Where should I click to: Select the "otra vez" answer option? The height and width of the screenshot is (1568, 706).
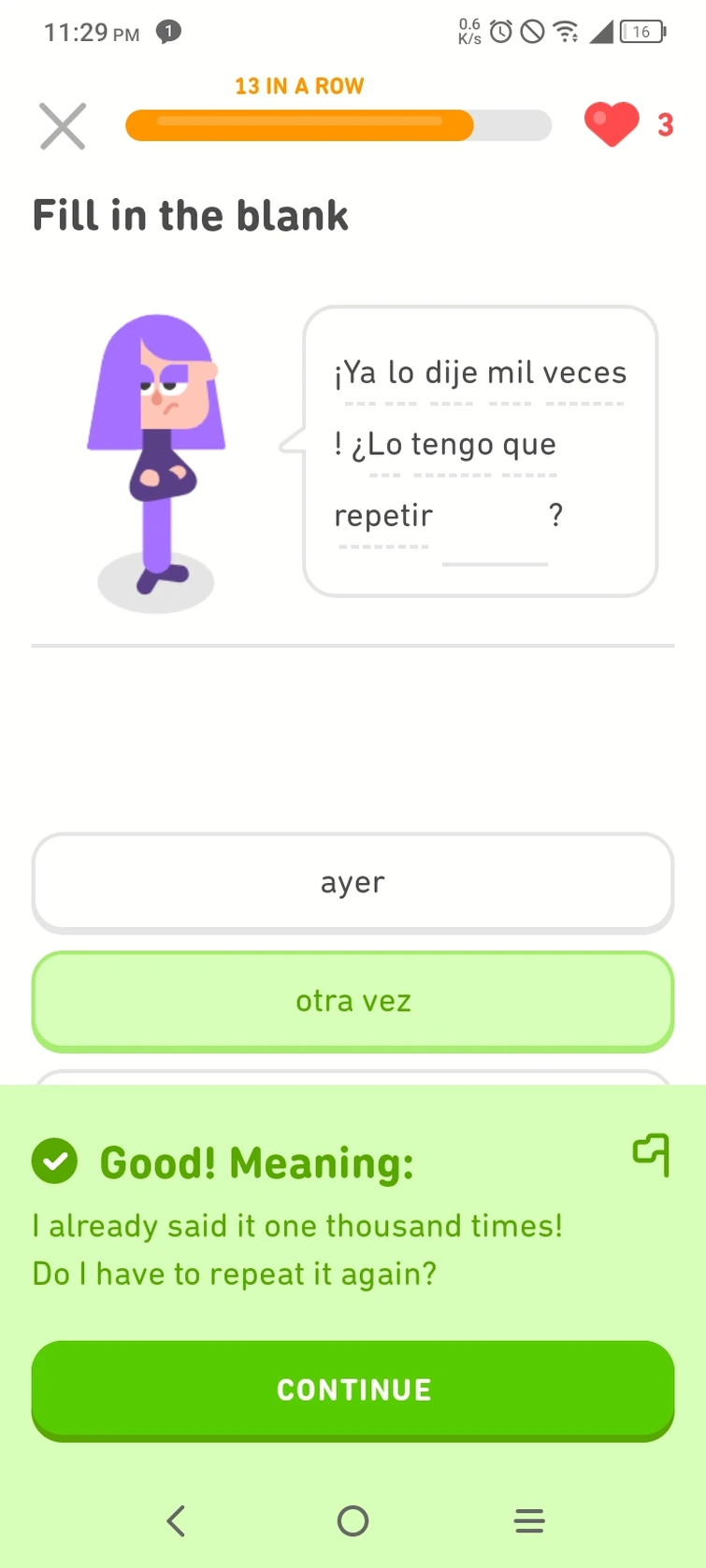tap(353, 1001)
